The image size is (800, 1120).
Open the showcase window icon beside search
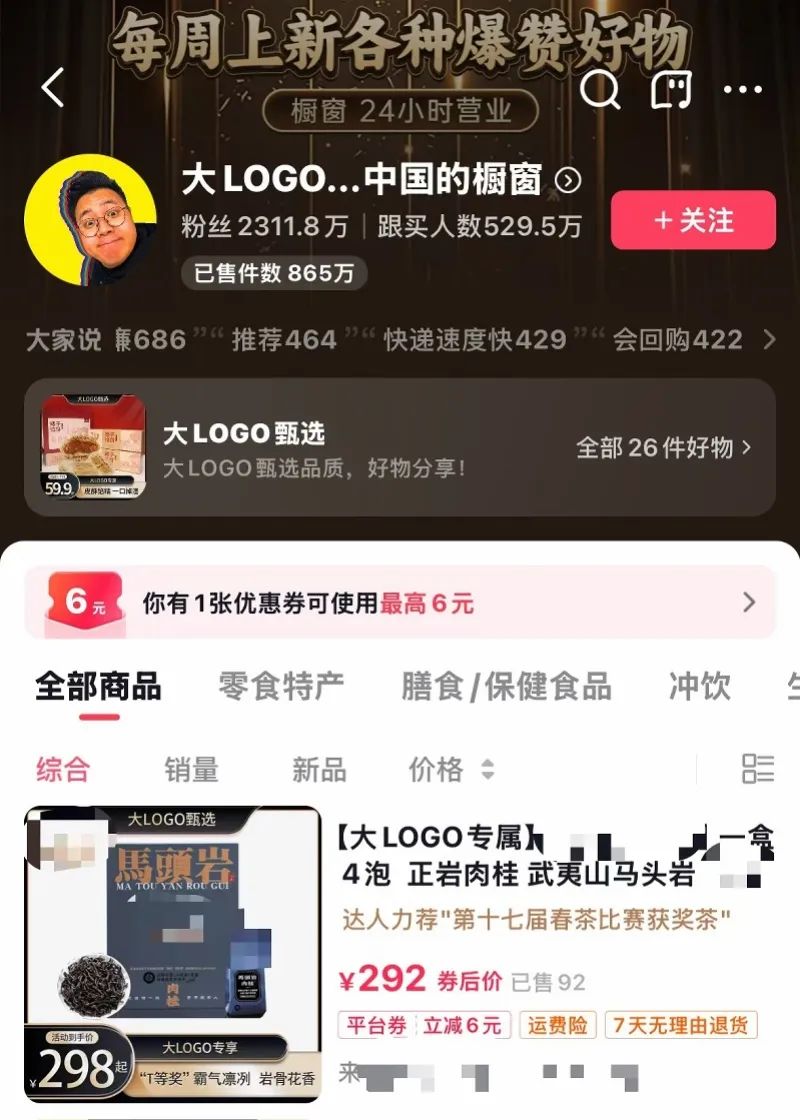(671, 91)
